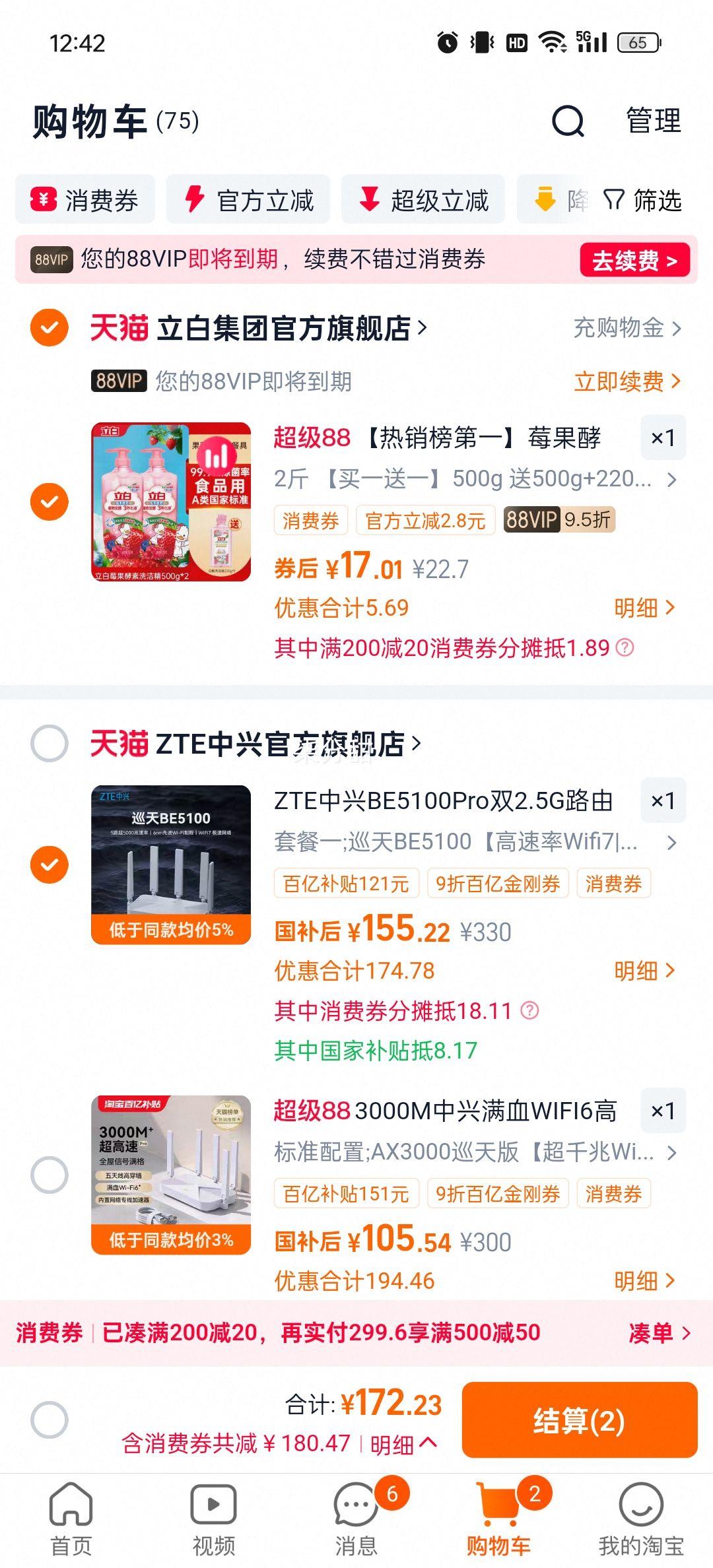Open the 立白 detergent product image
The height and width of the screenshot is (1568, 713).
[x=171, y=502]
